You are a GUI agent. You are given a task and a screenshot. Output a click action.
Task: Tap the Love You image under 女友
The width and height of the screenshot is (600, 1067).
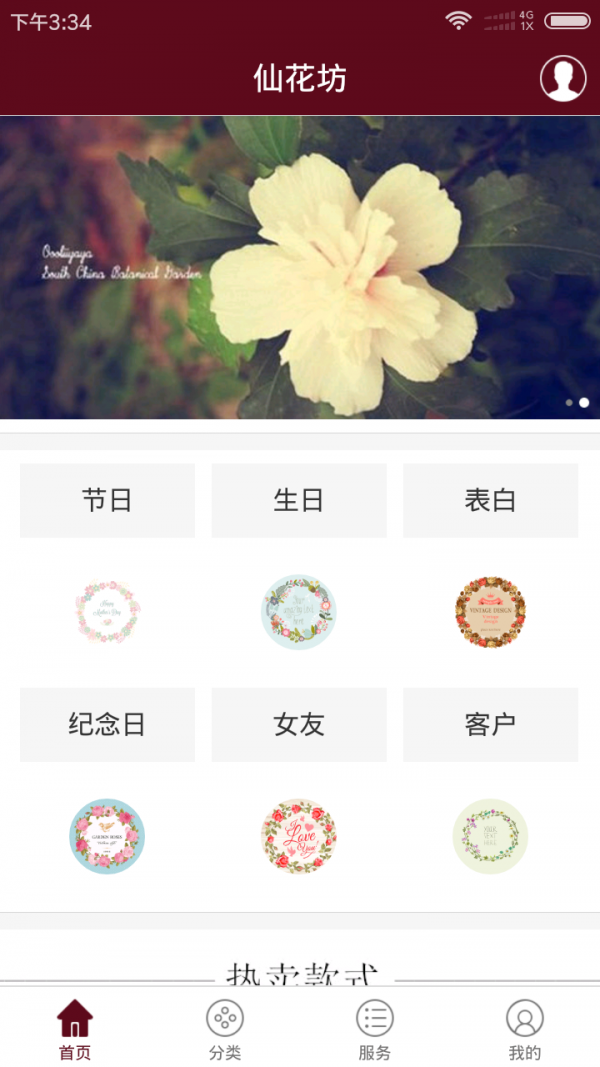pyautogui.click(x=299, y=836)
